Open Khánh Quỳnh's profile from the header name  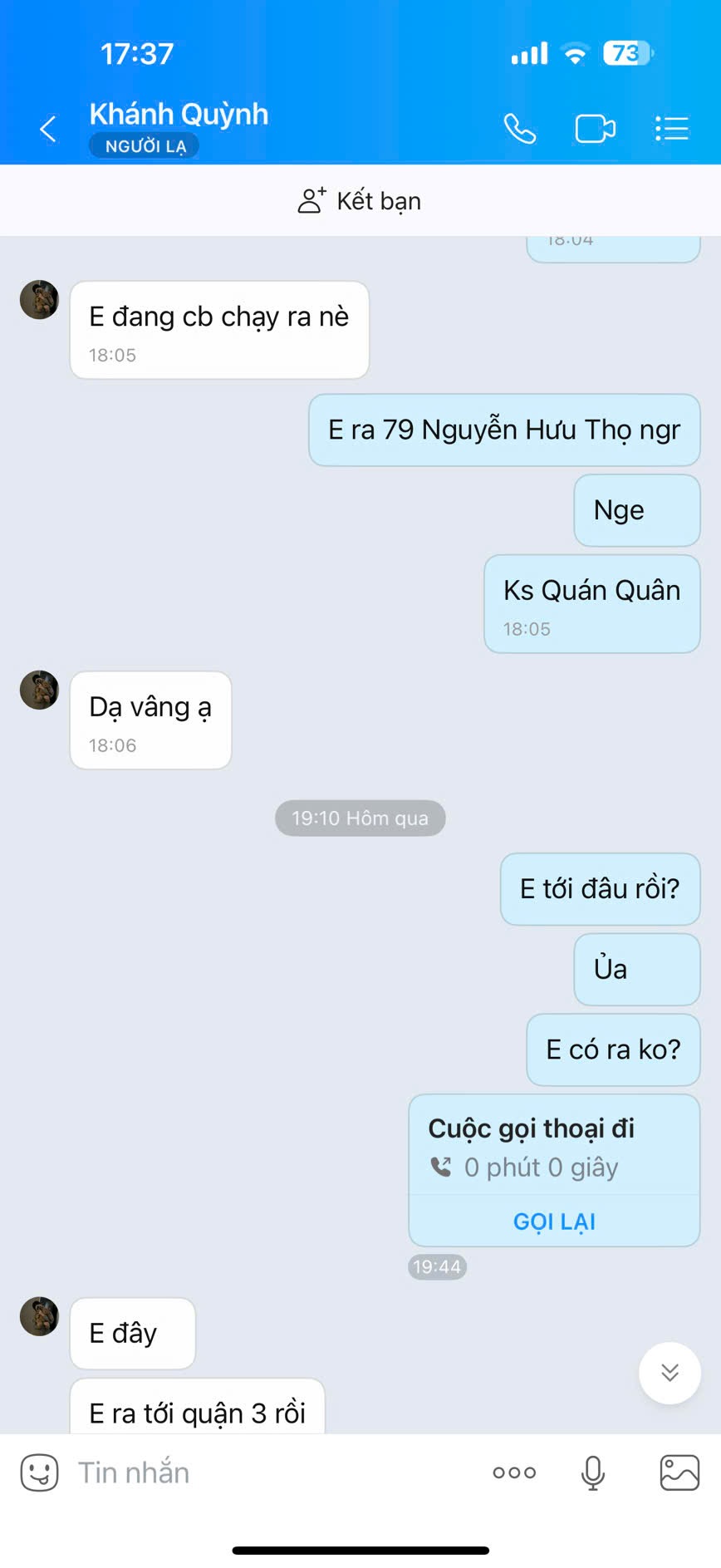179,115
